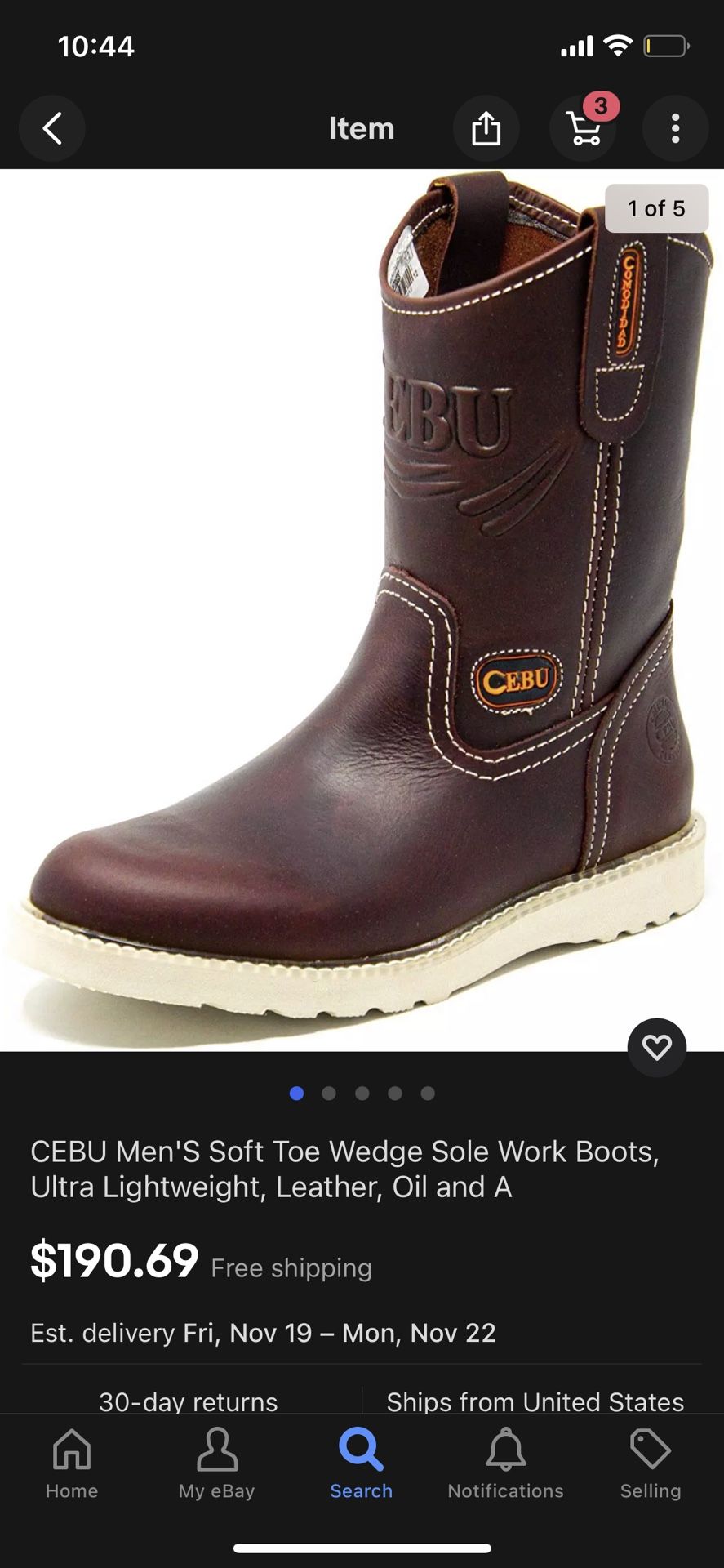Open the CEBU boot product photo
The height and width of the screenshot is (1568, 724).
click(x=362, y=610)
